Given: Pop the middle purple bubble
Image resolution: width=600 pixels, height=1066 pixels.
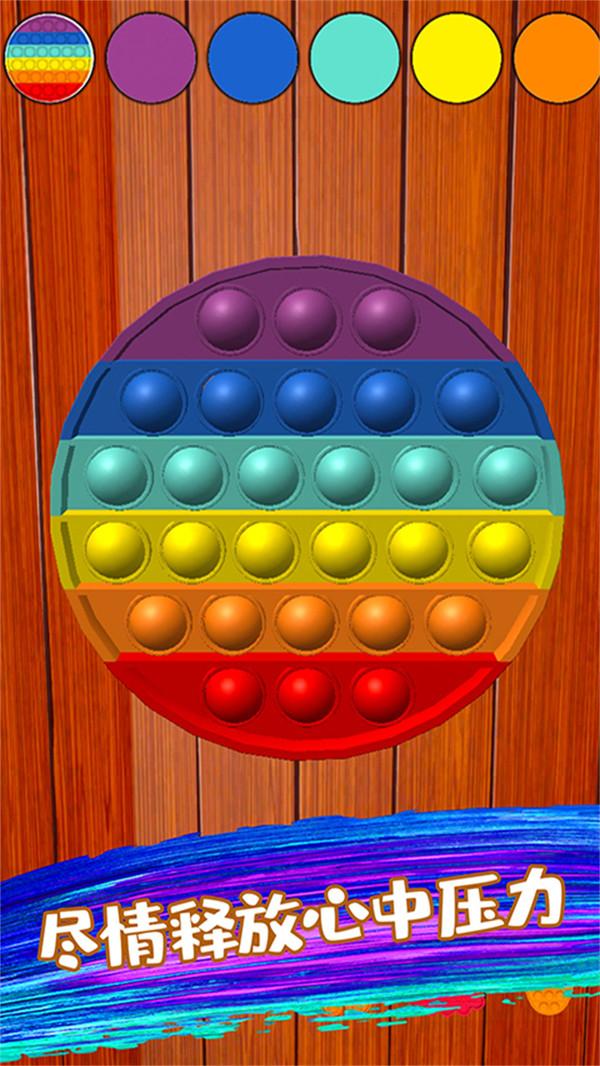Looking at the screenshot, I should [305, 319].
